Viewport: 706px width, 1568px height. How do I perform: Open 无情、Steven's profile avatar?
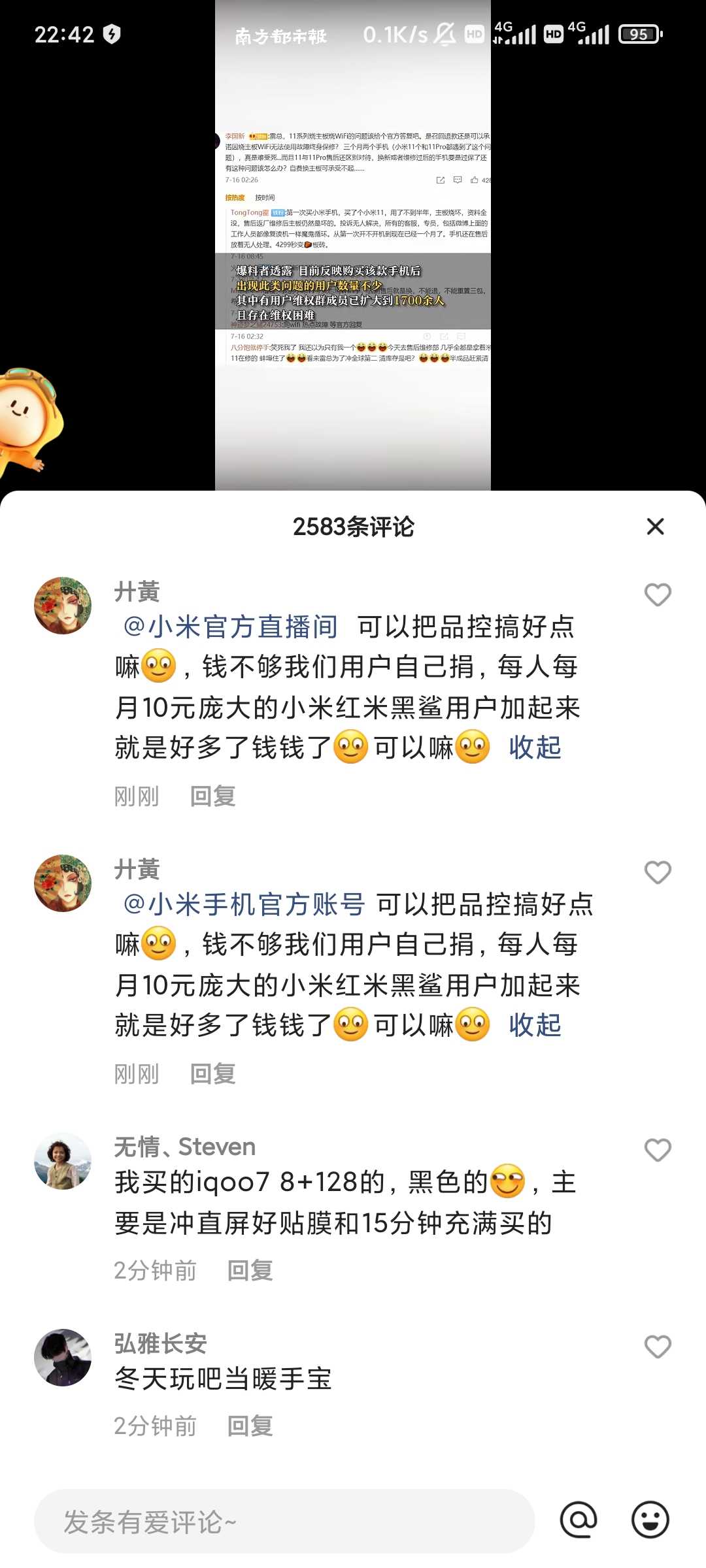click(63, 1161)
